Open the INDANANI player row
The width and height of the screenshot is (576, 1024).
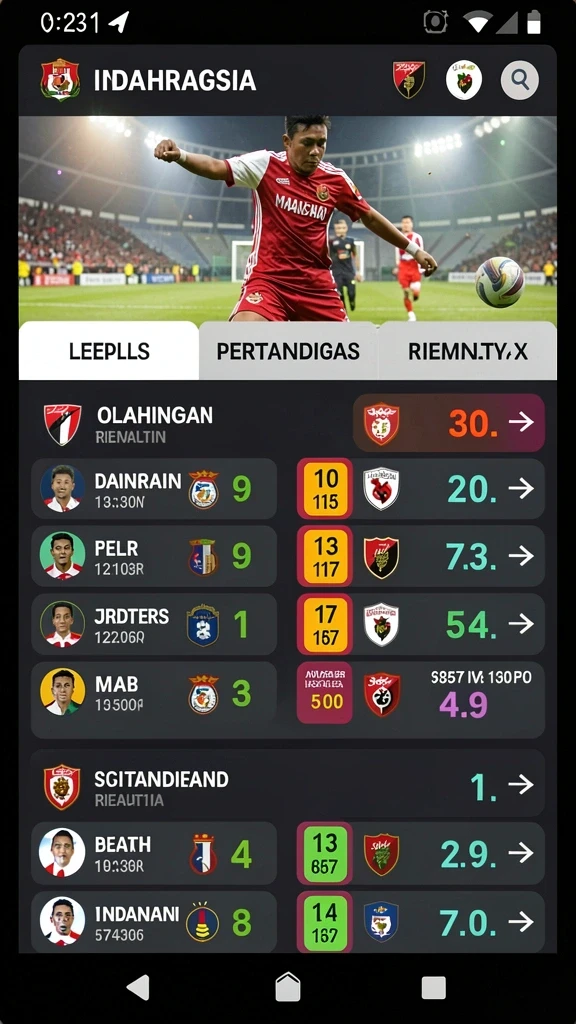click(x=154, y=922)
